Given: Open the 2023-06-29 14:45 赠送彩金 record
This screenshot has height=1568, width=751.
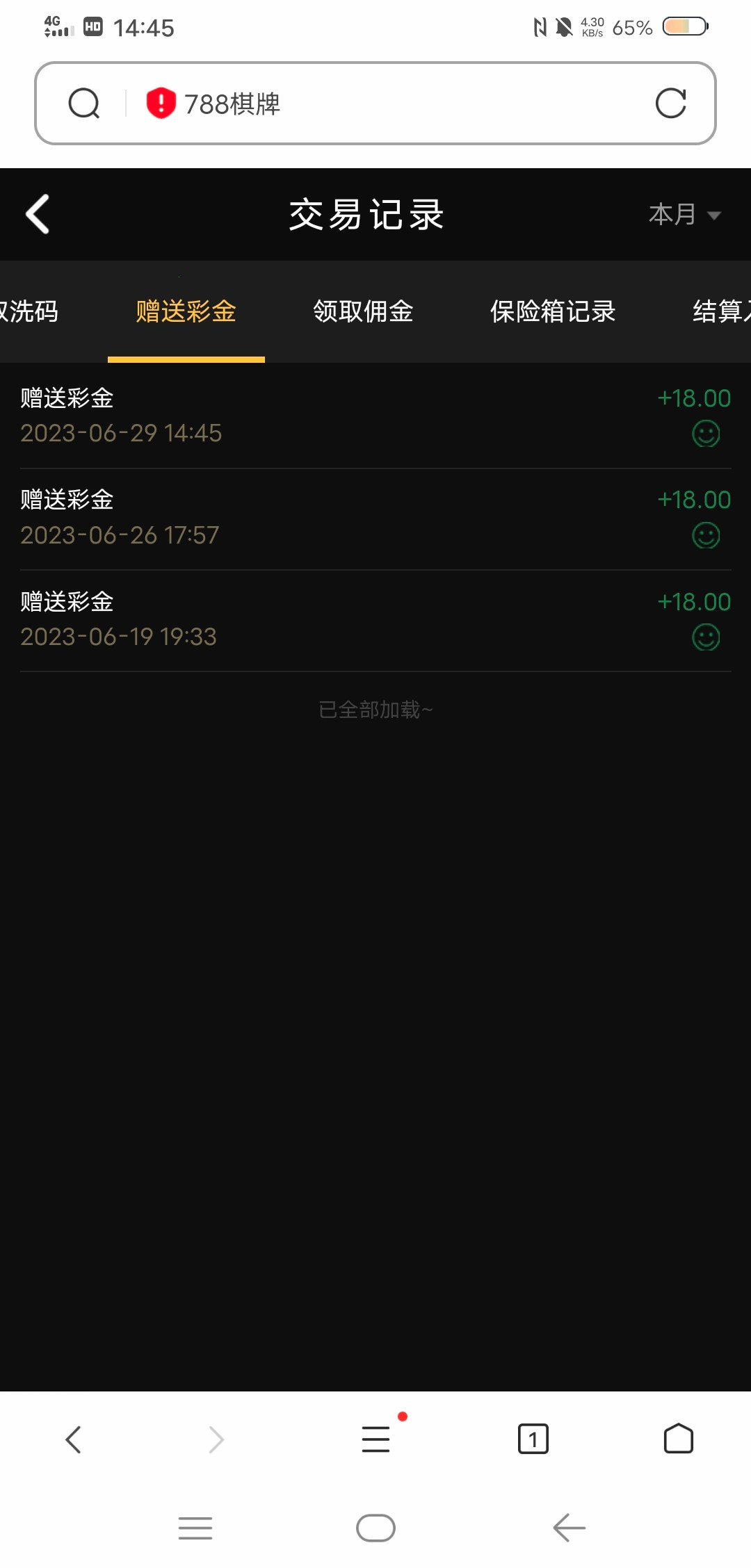Looking at the screenshot, I should click(375, 416).
